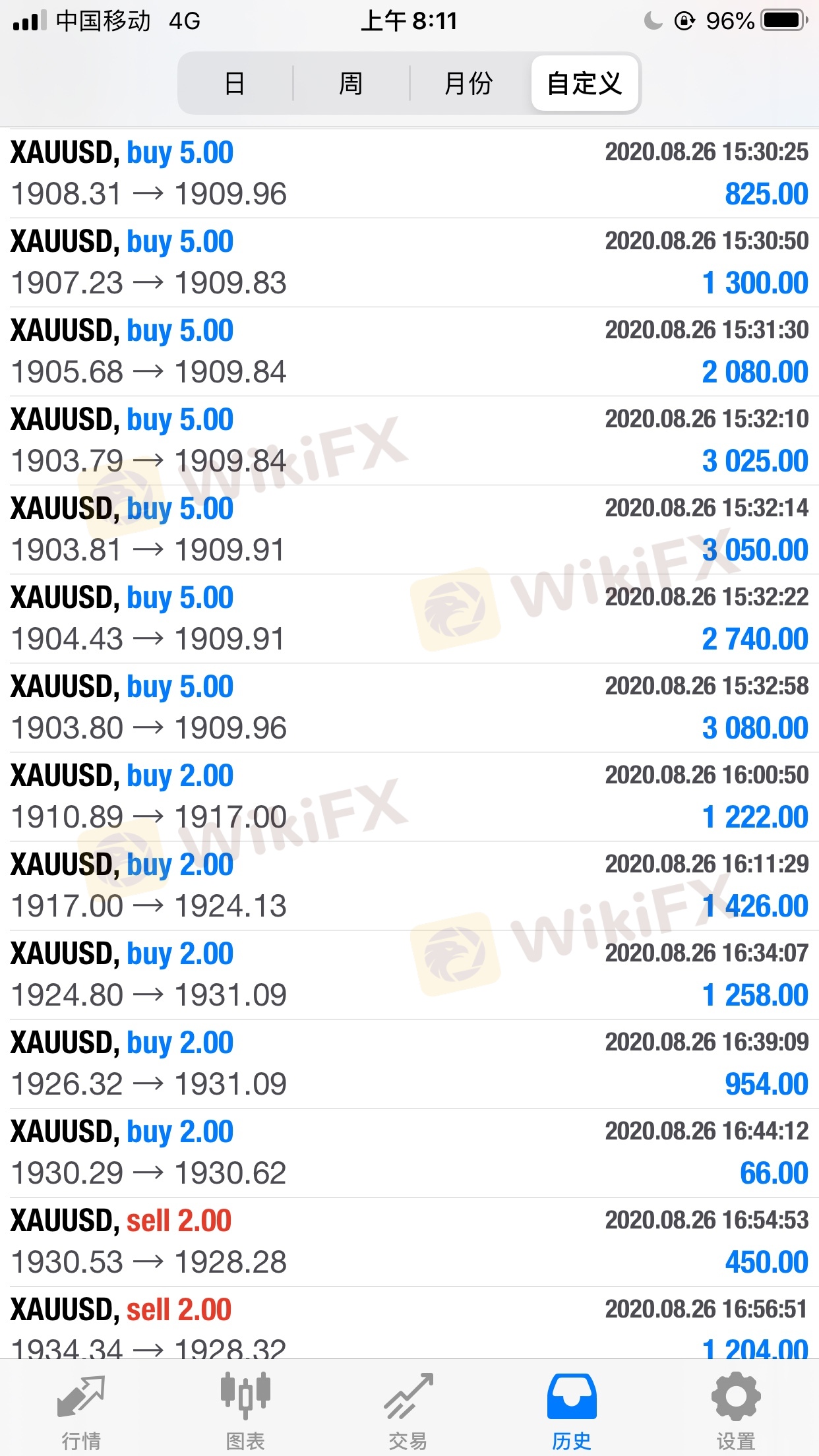Screen dimensions: 819x1456
Task: Open the trade closed at 16:34:07
Action: 409,975
